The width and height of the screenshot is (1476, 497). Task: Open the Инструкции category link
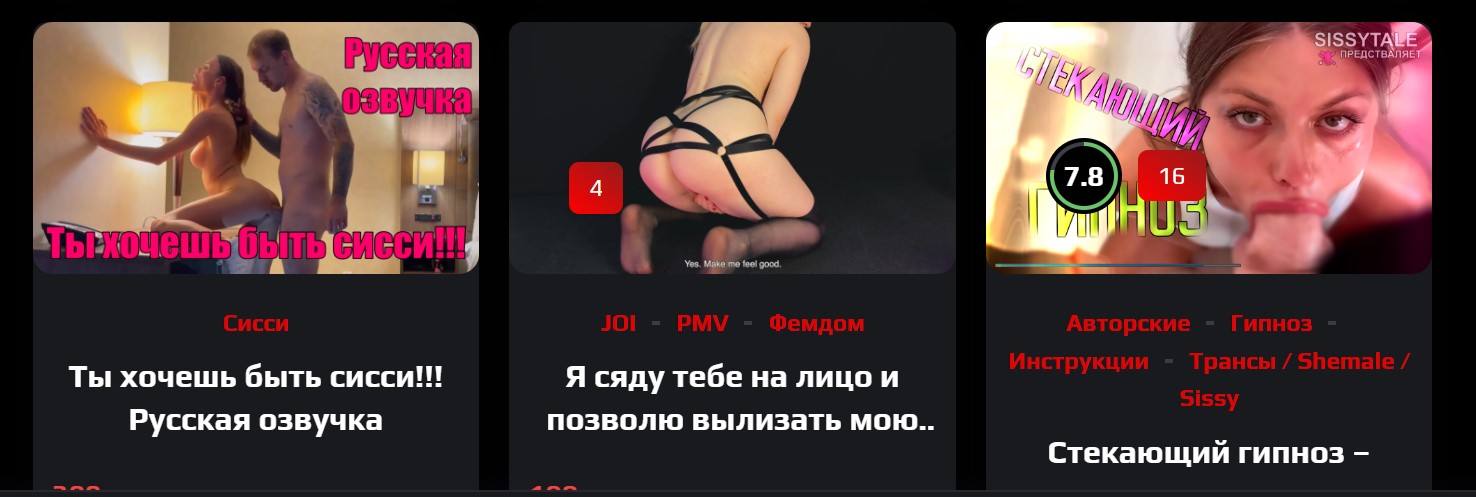1078,361
